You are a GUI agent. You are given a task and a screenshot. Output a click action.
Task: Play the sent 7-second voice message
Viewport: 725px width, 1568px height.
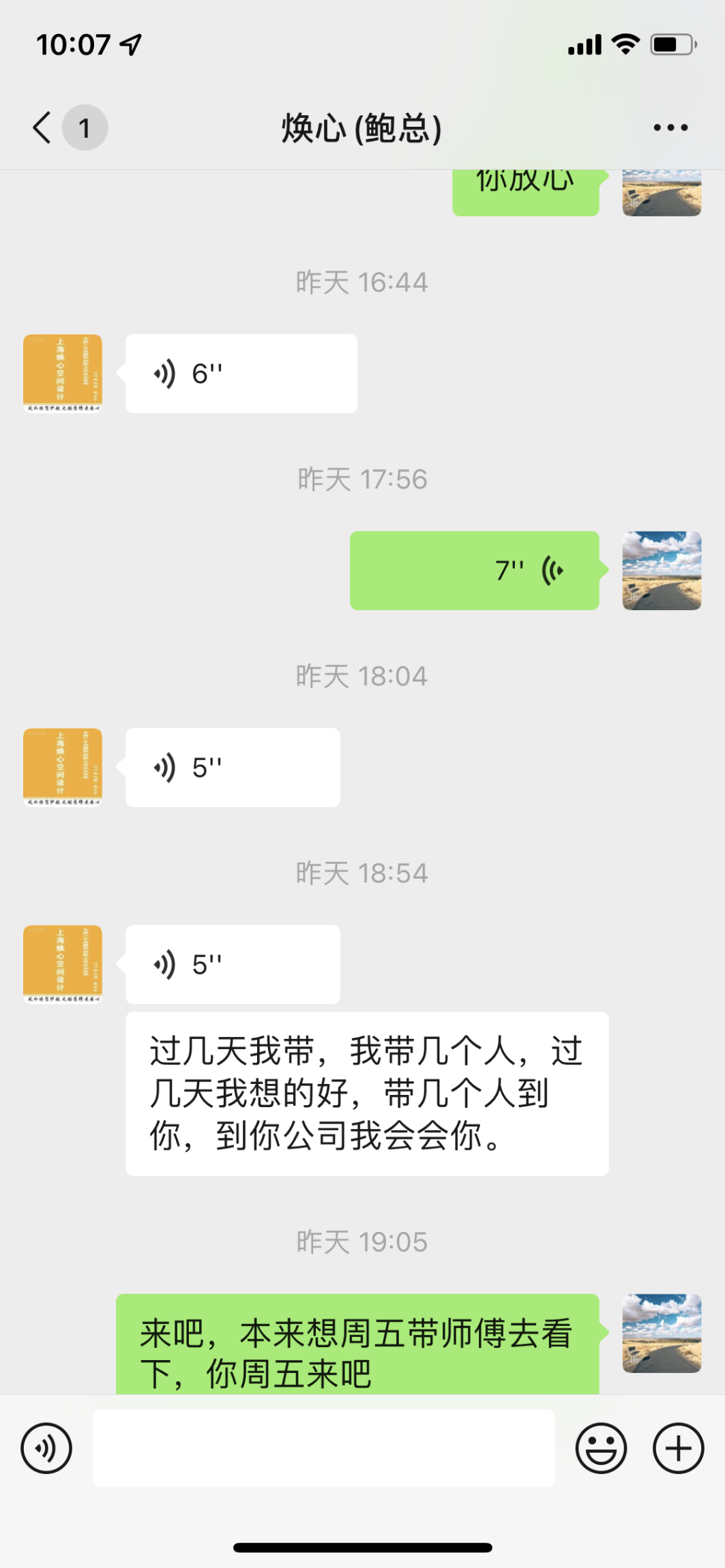[x=474, y=571]
